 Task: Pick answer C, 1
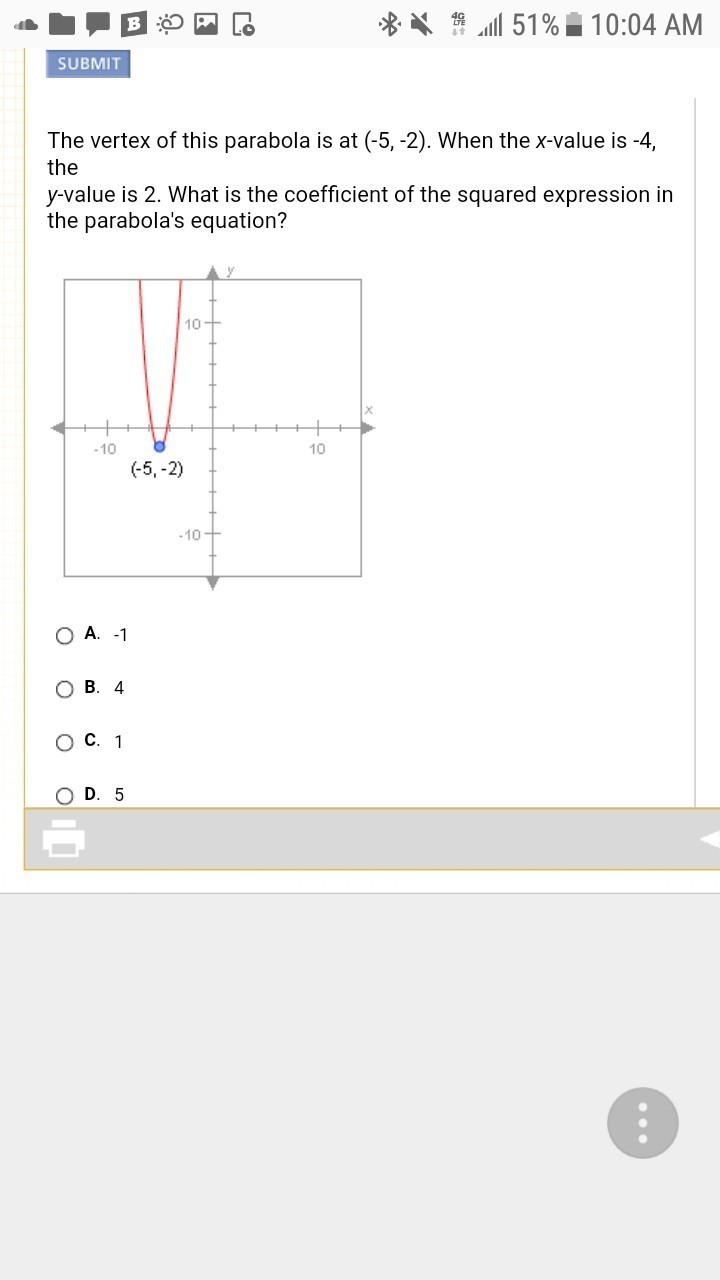point(65,742)
